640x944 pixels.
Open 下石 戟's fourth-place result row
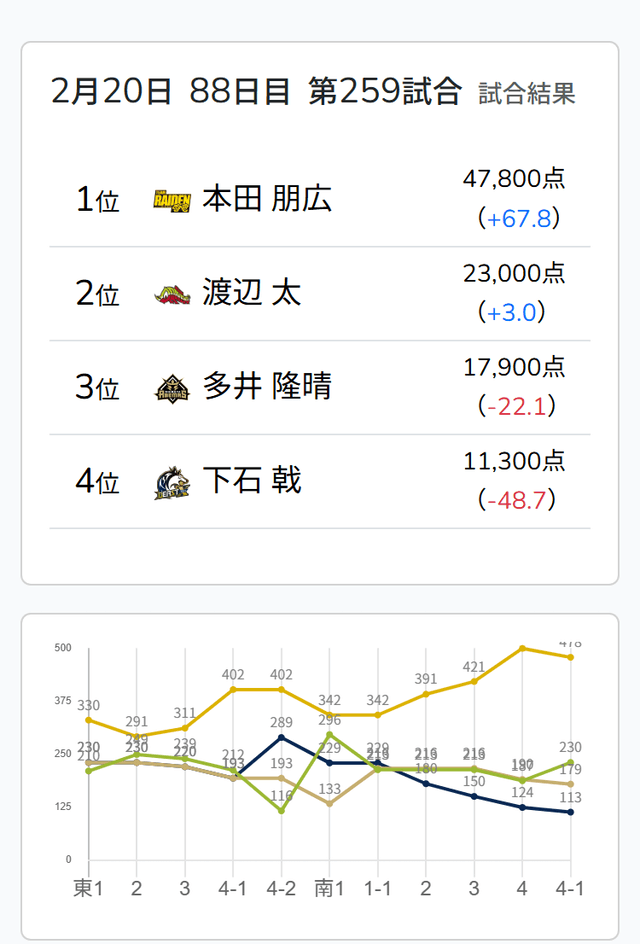[x=320, y=481]
